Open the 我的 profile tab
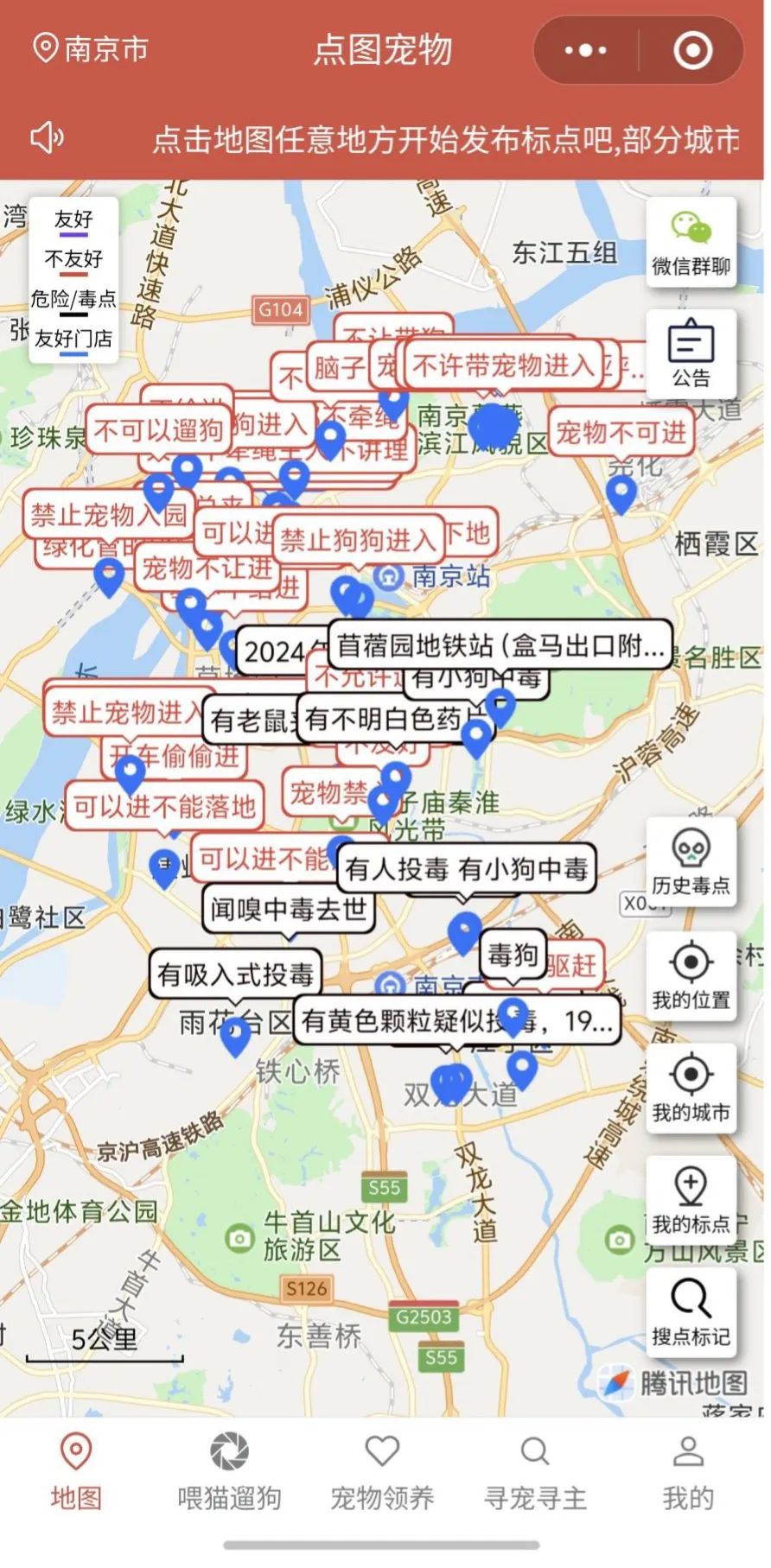The image size is (771, 1568). click(x=688, y=1473)
